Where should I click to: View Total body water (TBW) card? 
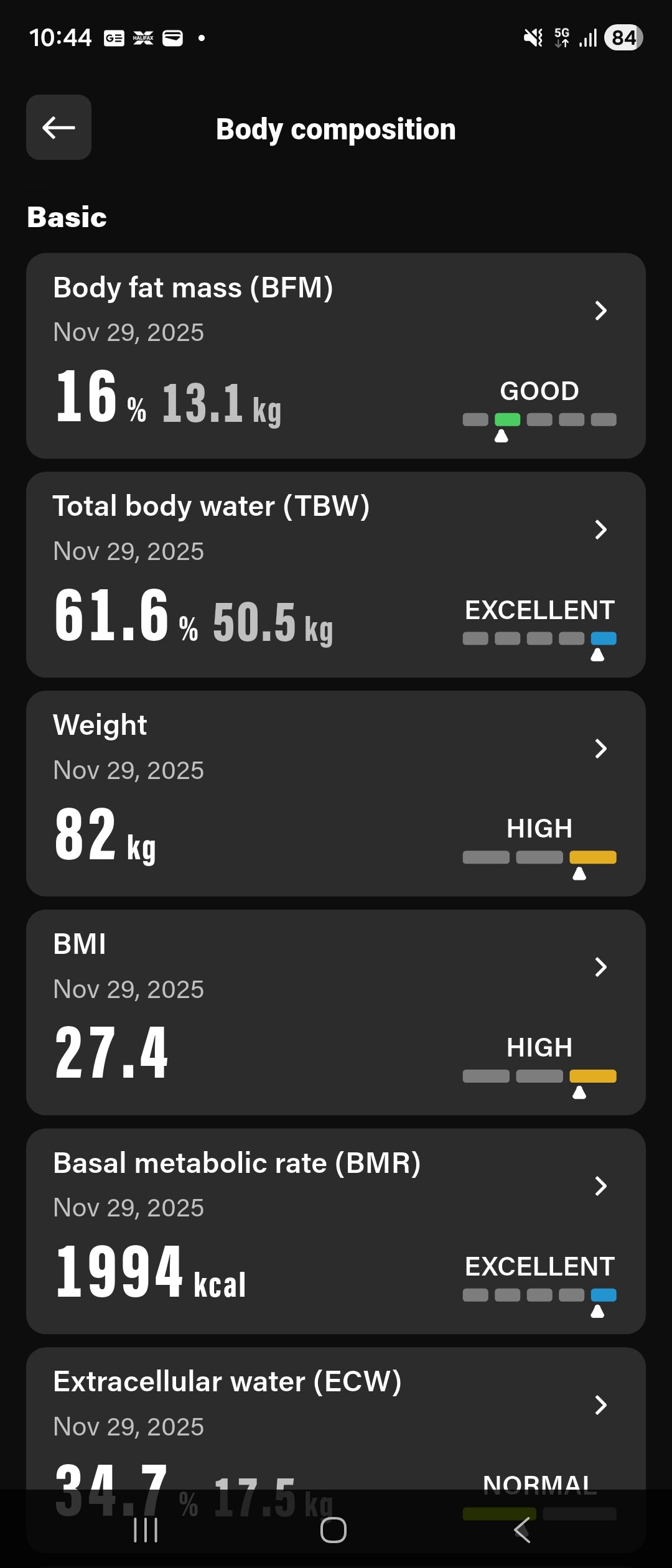click(335, 574)
